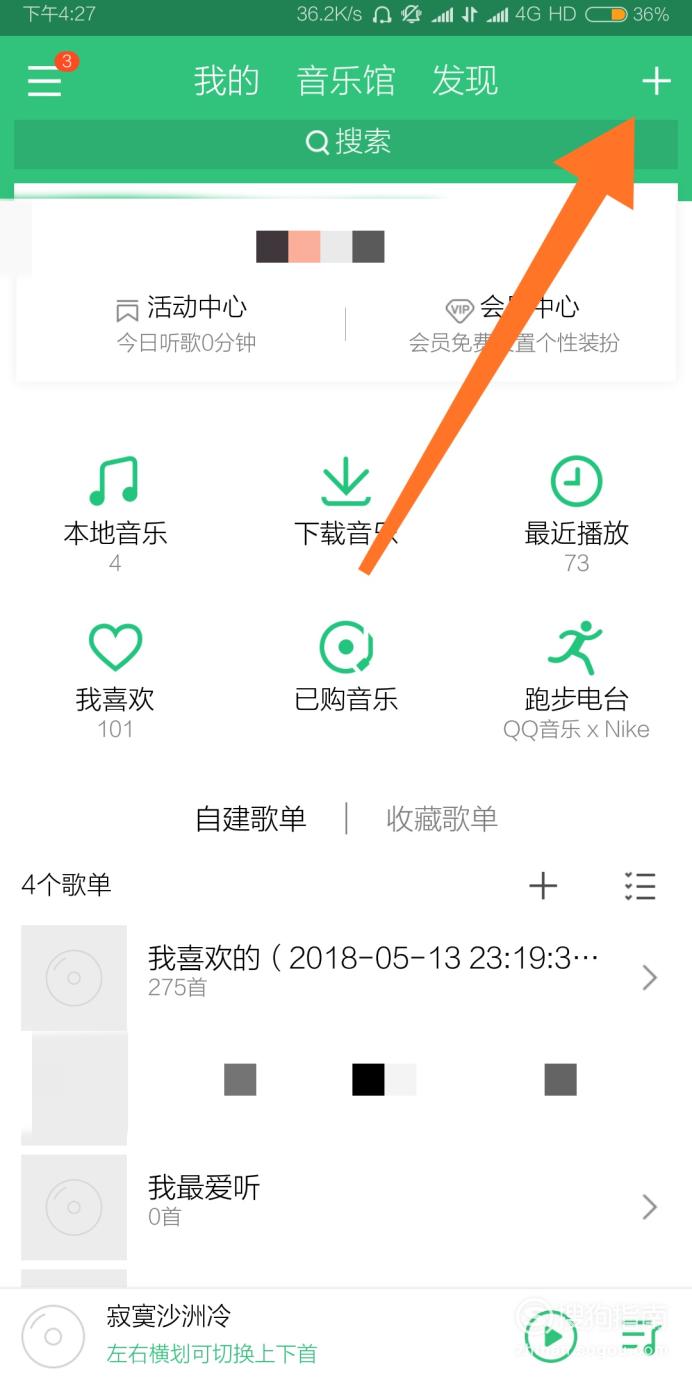Switch to 收藏歌单 tab
This screenshot has width=692, height=1384.
click(x=442, y=819)
